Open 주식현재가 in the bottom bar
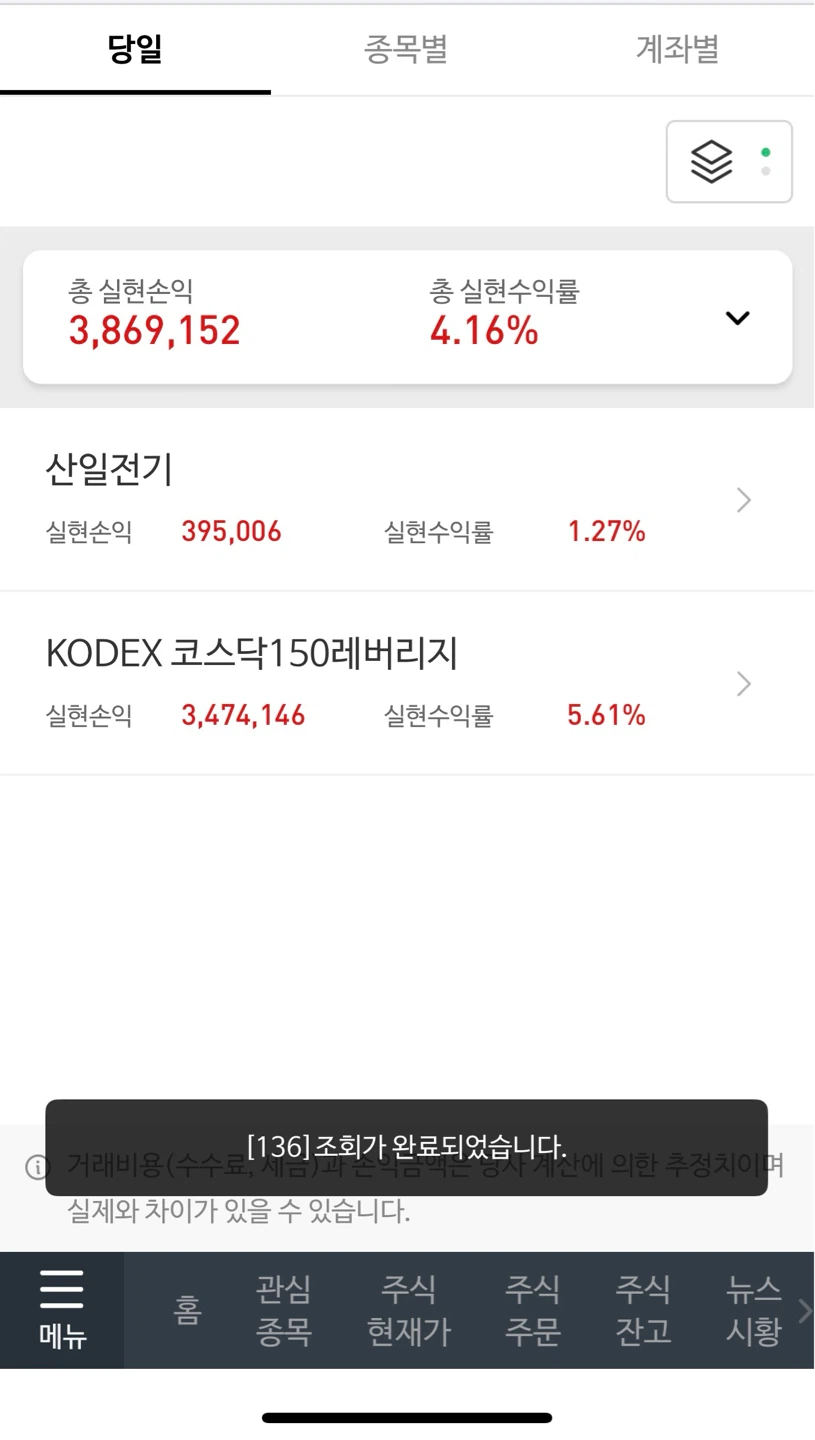 pos(409,1310)
